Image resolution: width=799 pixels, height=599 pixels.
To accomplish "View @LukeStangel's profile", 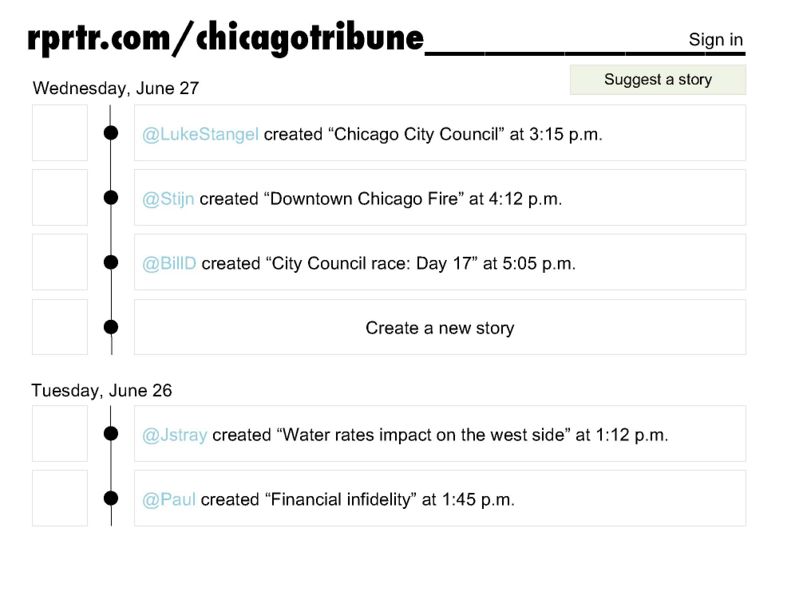I will (x=200, y=134).
